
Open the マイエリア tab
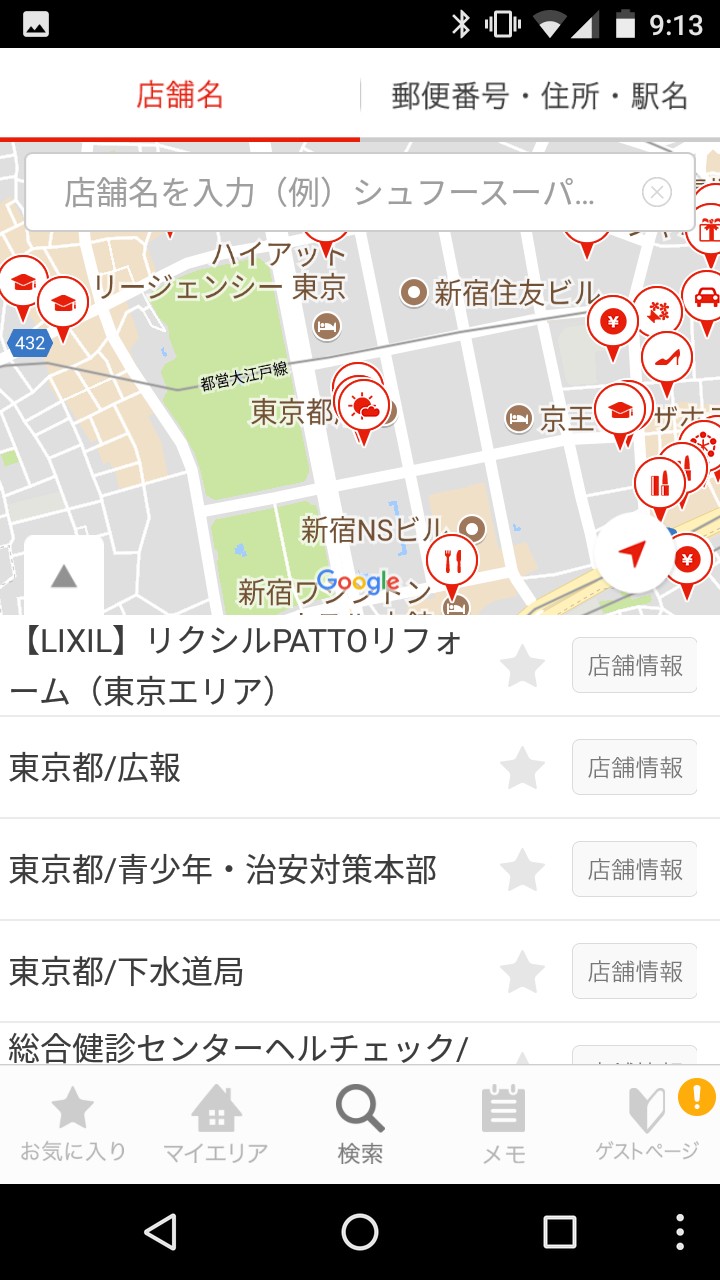click(x=216, y=1124)
